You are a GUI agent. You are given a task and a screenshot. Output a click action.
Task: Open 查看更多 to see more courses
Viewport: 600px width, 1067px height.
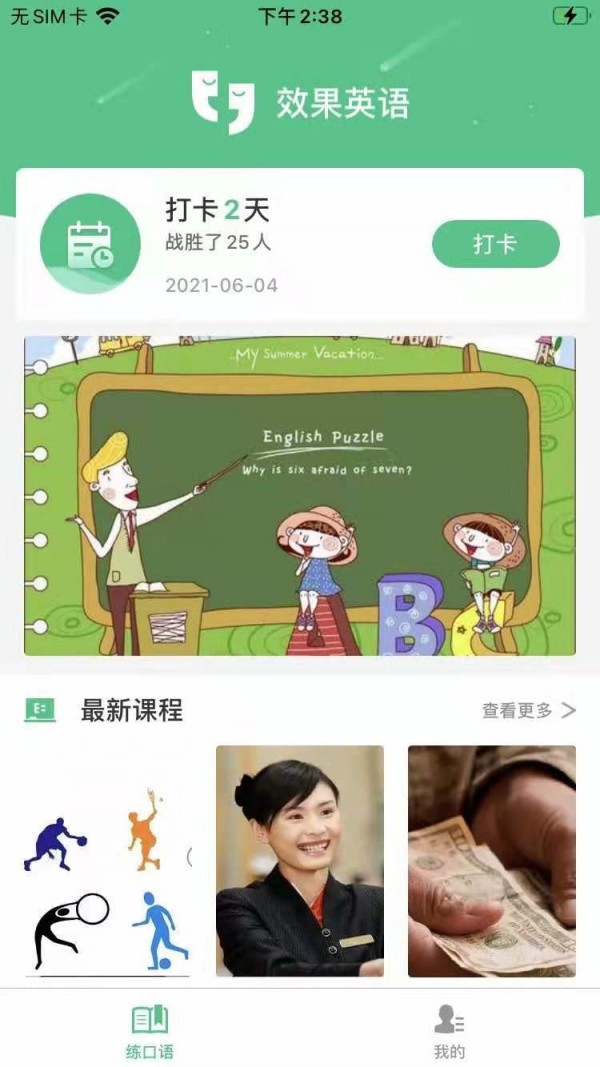pyautogui.click(x=528, y=711)
